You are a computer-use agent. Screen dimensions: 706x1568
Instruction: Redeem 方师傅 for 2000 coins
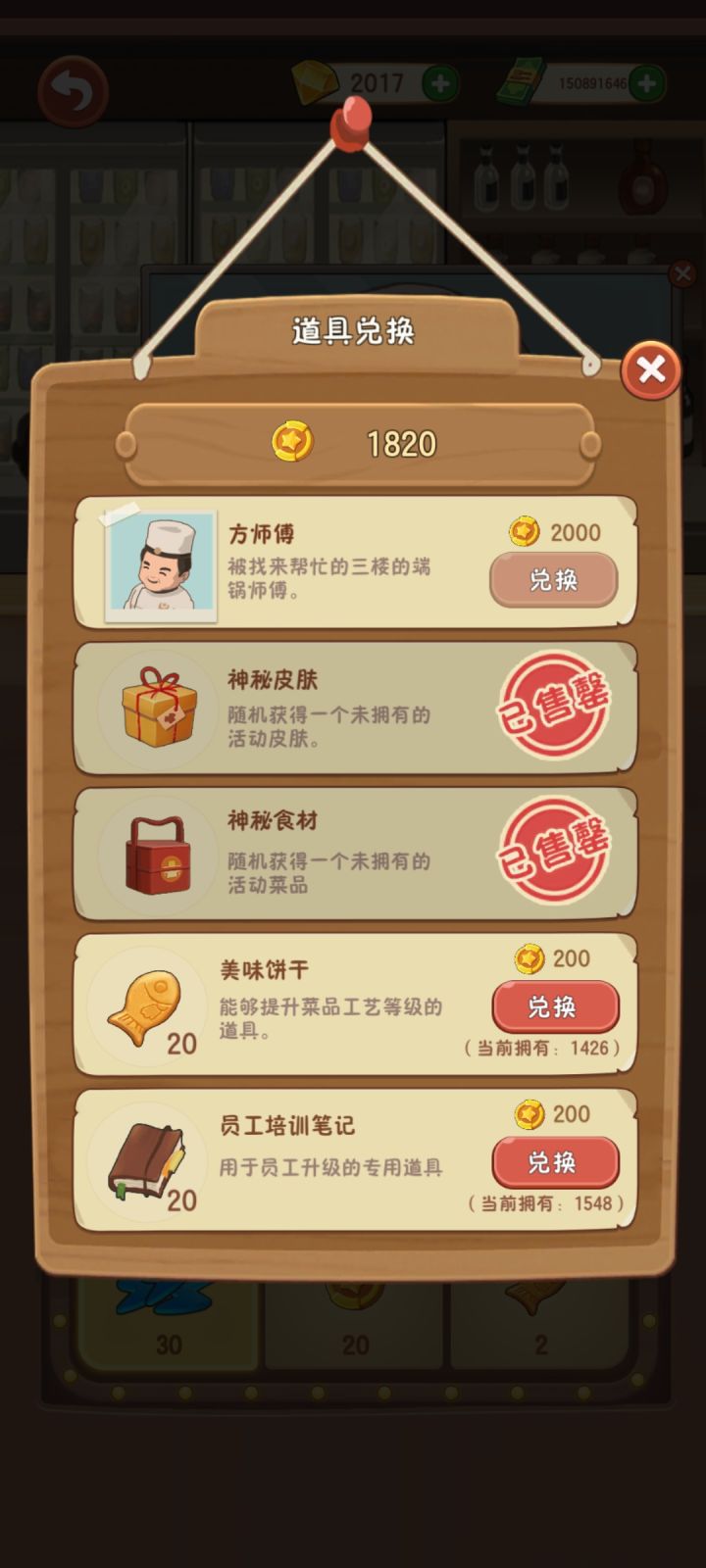click(x=553, y=580)
